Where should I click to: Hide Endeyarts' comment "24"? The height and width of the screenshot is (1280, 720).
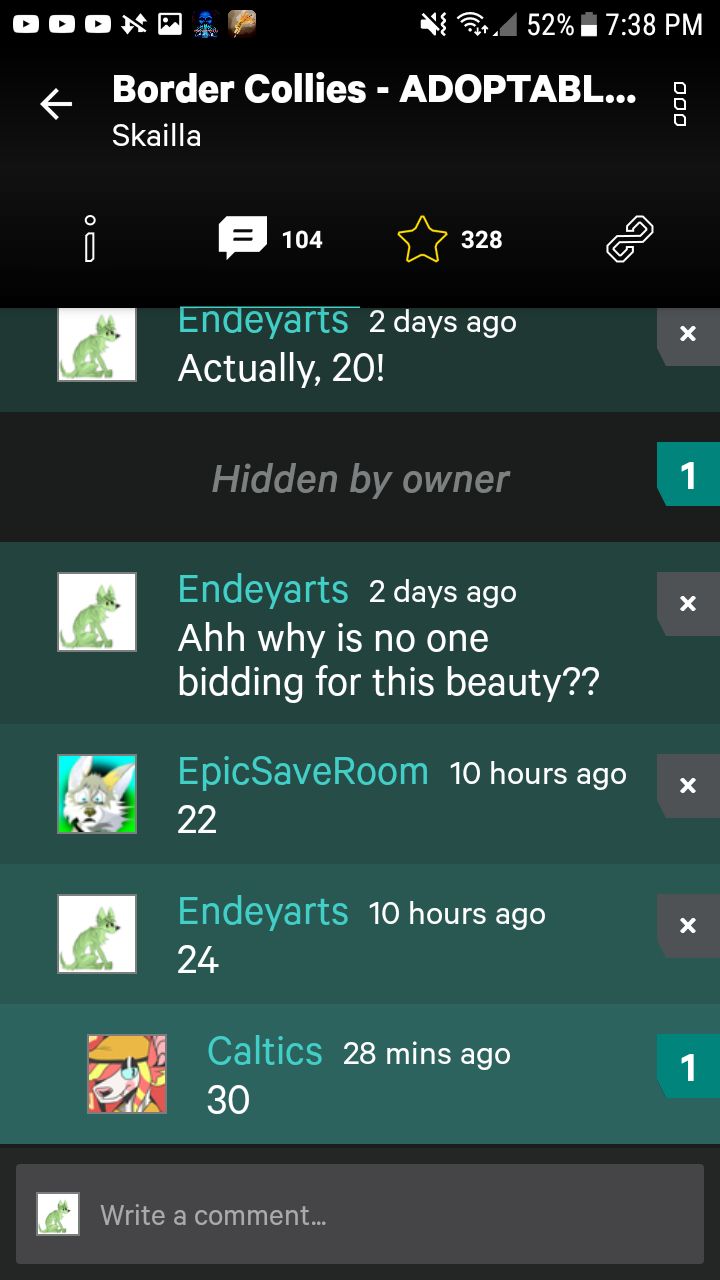pos(688,926)
